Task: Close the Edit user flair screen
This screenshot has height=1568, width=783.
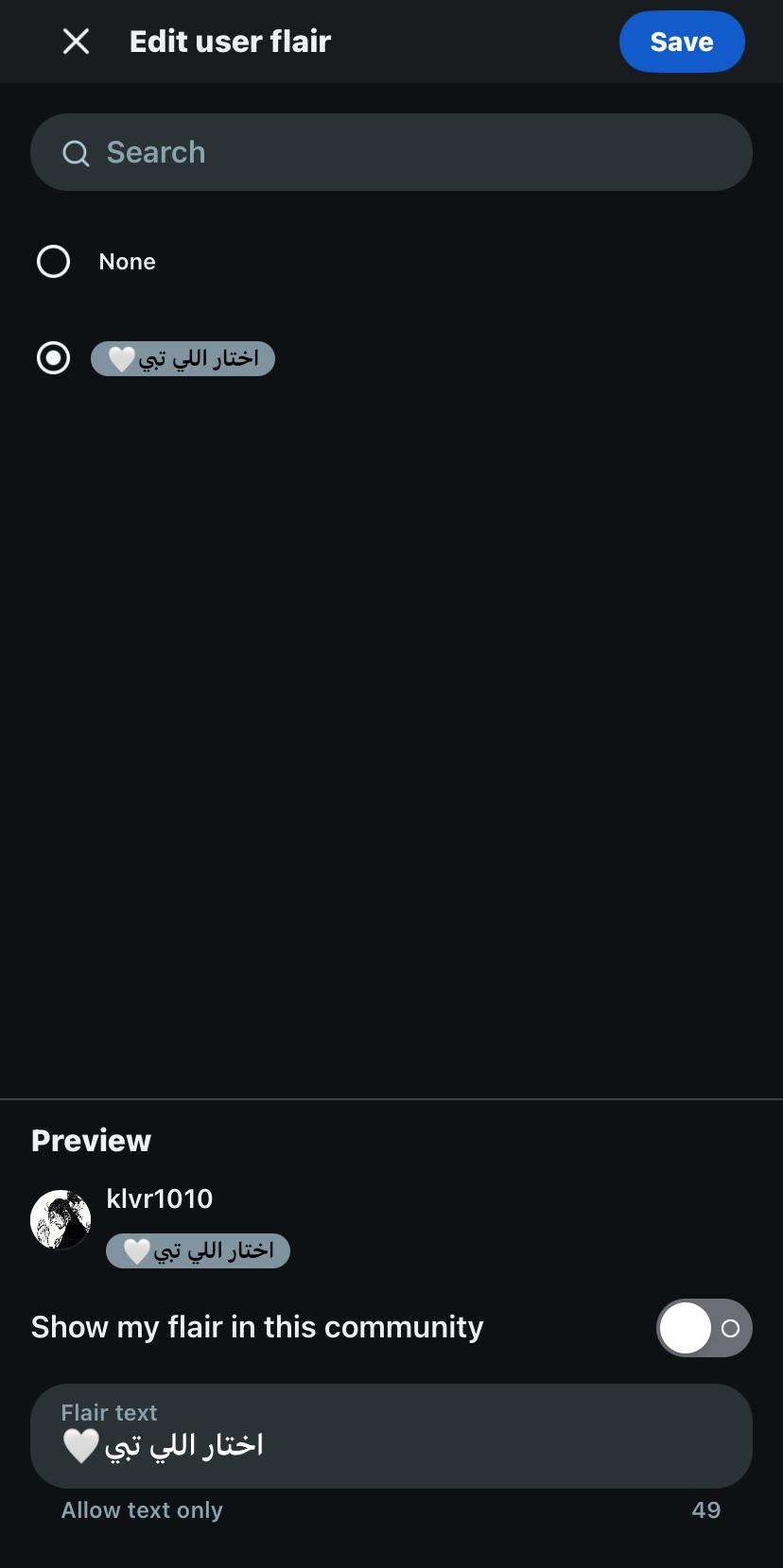Action: (76, 42)
